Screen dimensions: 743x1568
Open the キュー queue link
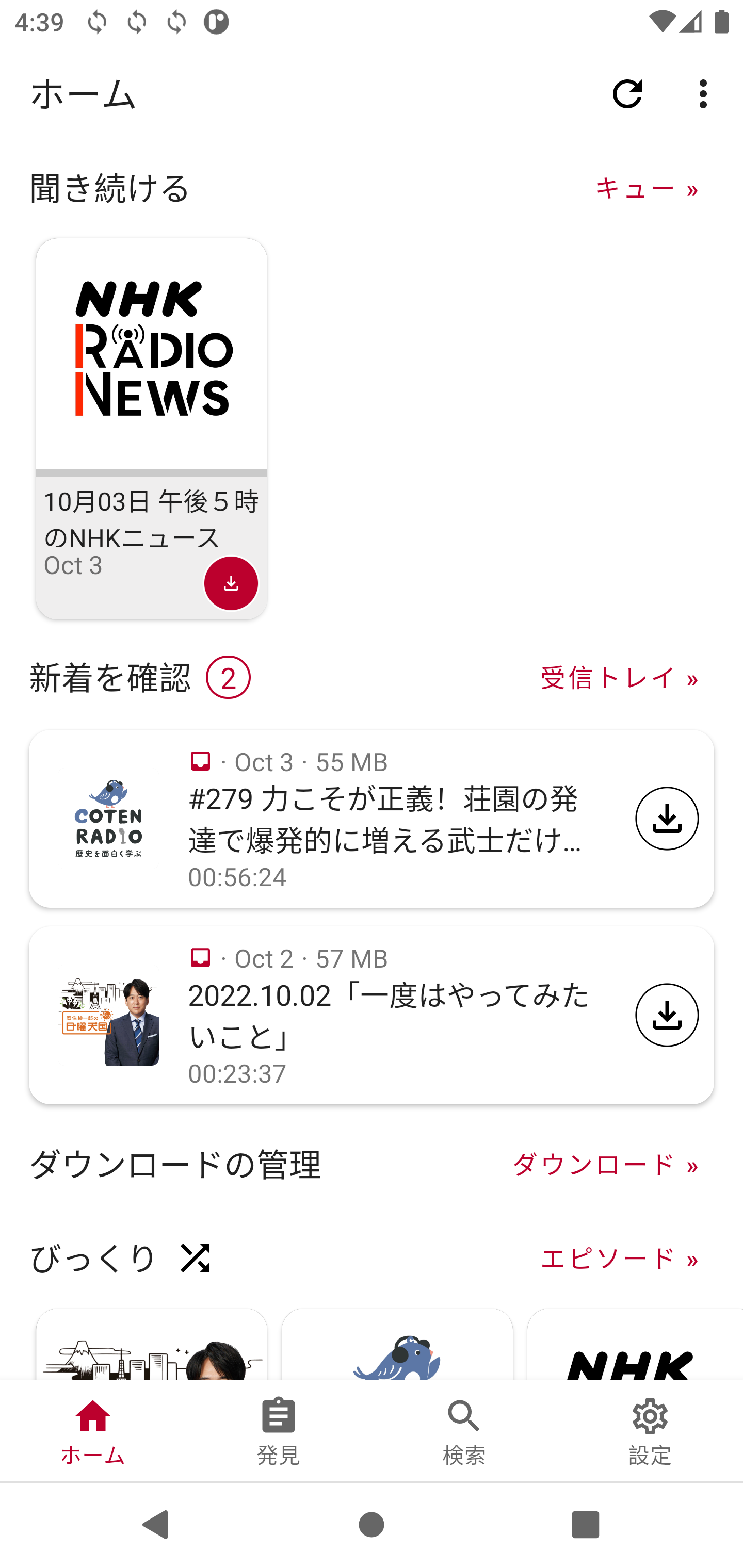(x=647, y=189)
